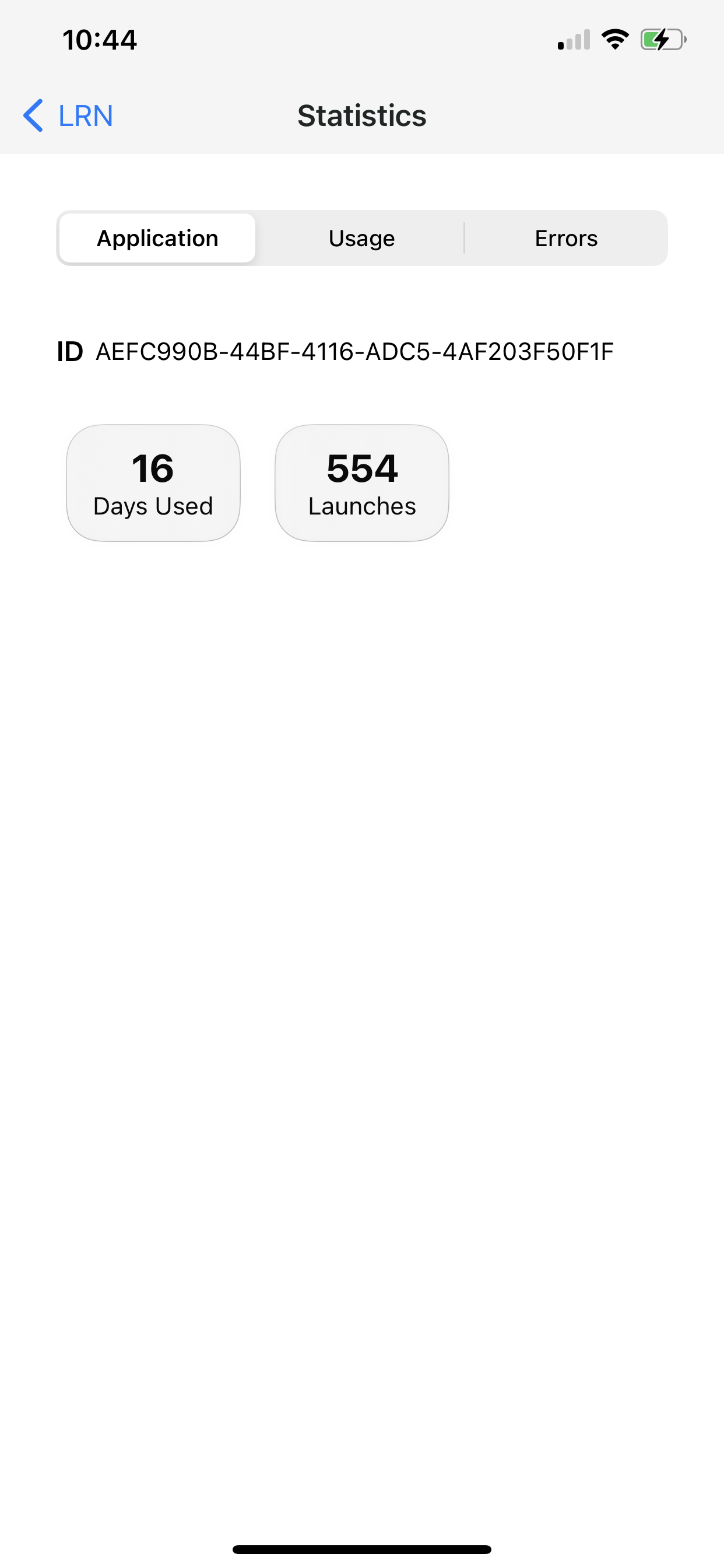The height and width of the screenshot is (1568, 724).
Task: Select the Application segment
Action: [157, 238]
